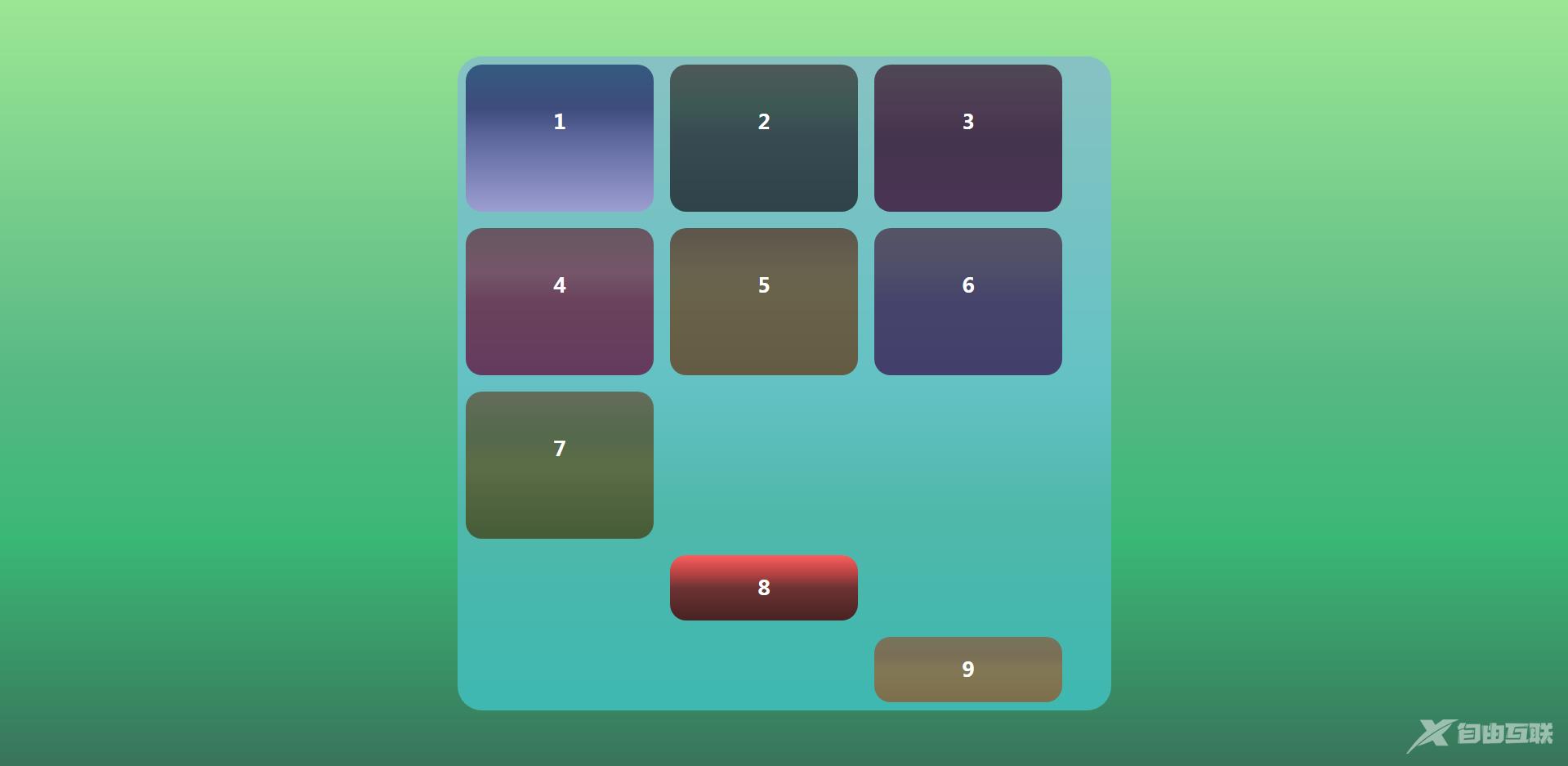1568x766 pixels.
Task: Select the dark teal tile 2
Action: point(763,137)
